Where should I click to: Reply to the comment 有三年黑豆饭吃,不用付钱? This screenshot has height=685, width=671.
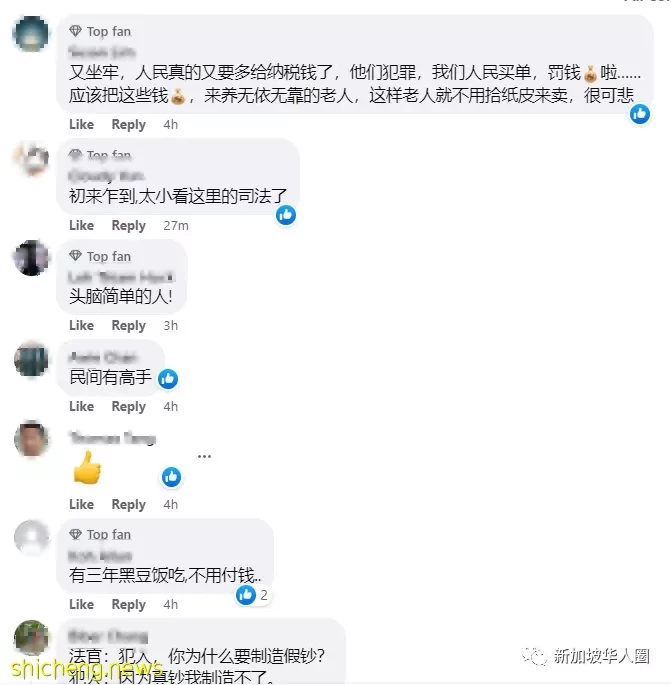click(x=128, y=605)
